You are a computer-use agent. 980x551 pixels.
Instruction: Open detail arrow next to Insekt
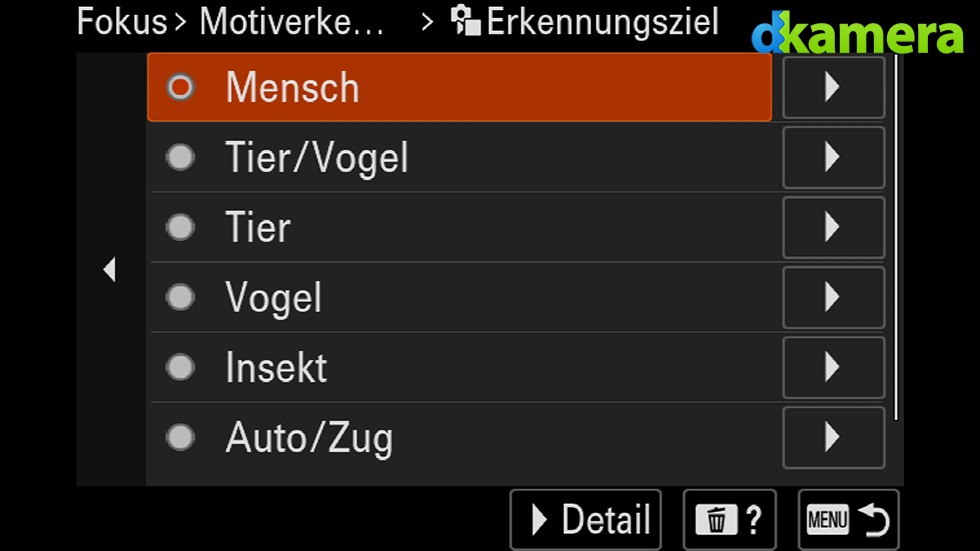click(833, 368)
